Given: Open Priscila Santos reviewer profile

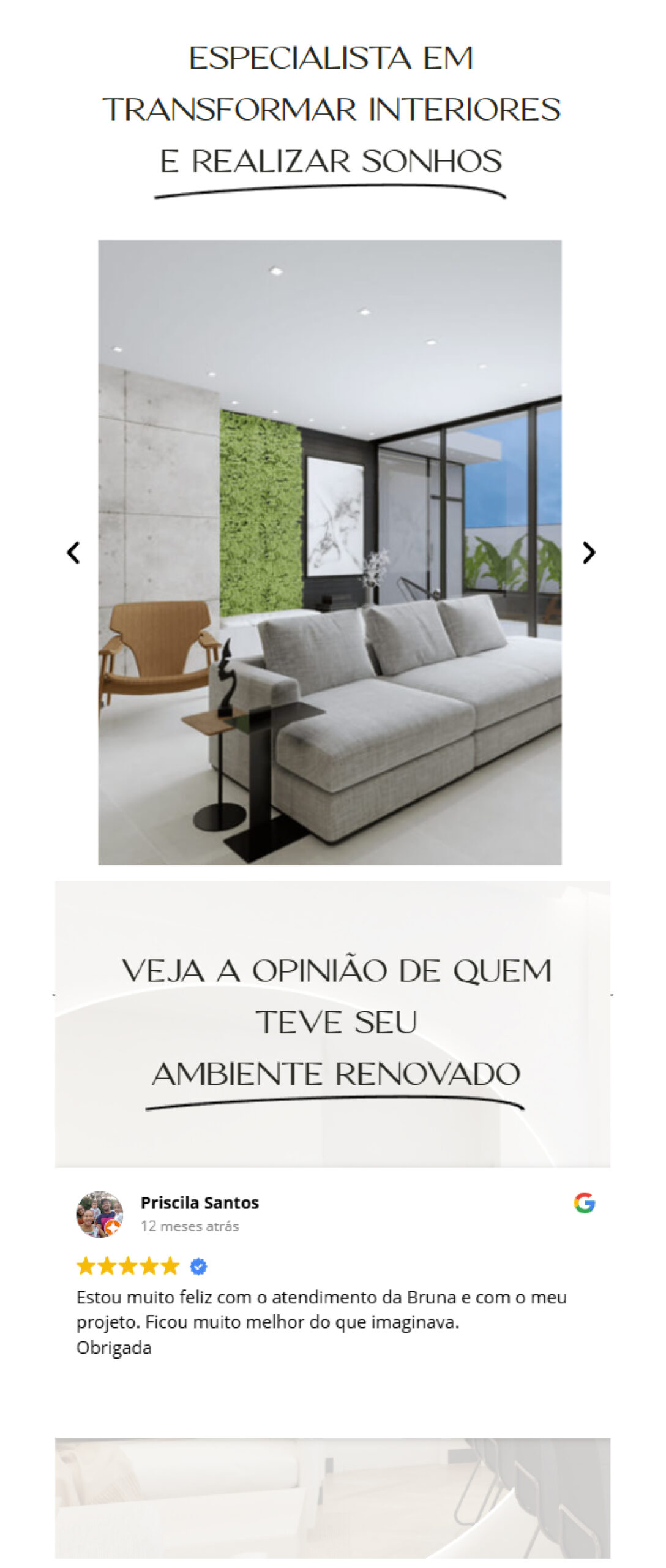Looking at the screenshot, I should pyautogui.click(x=200, y=1202).
